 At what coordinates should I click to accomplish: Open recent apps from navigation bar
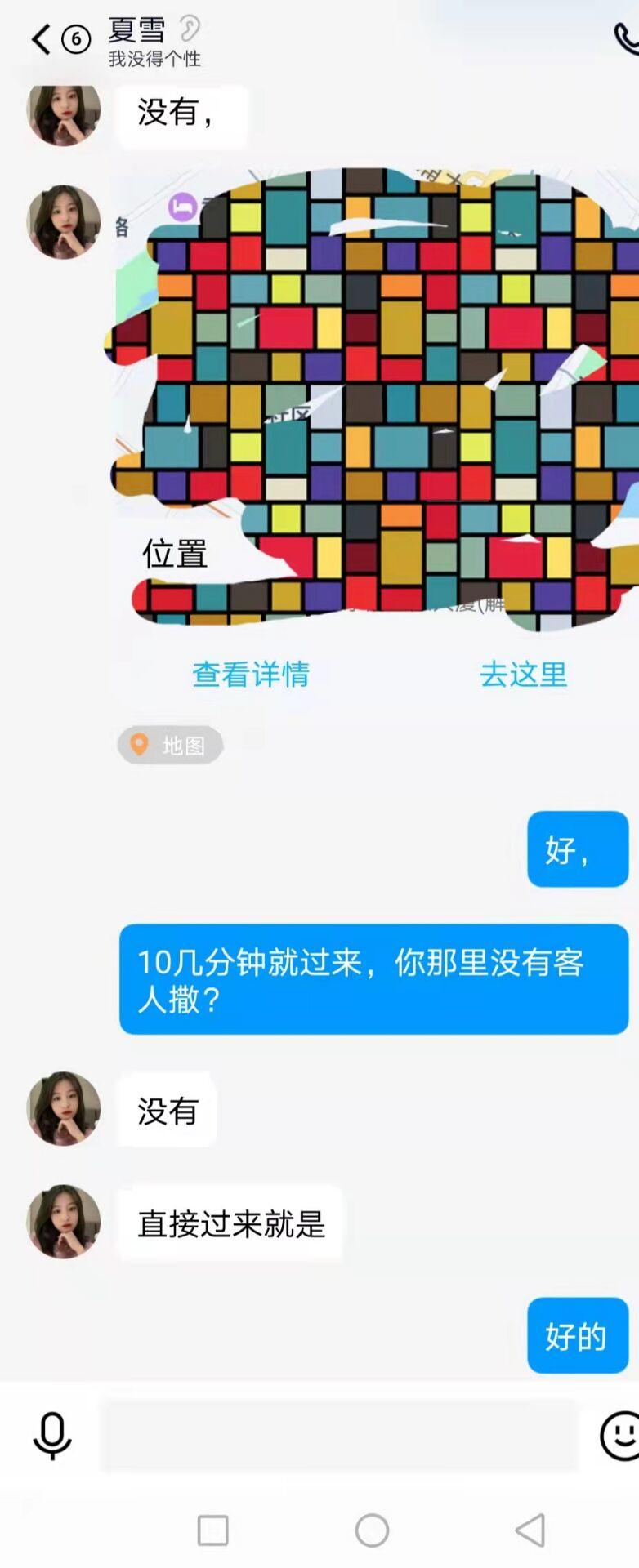point(212,1530)
